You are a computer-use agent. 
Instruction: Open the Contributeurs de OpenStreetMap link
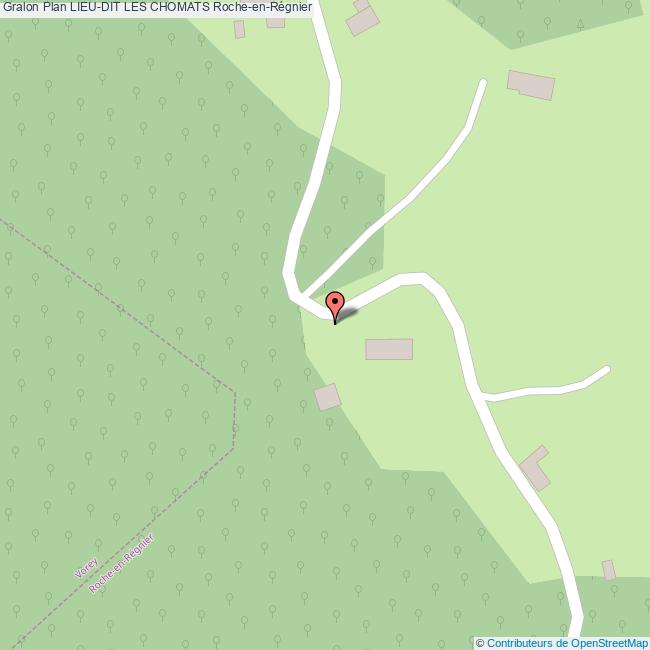567,643
